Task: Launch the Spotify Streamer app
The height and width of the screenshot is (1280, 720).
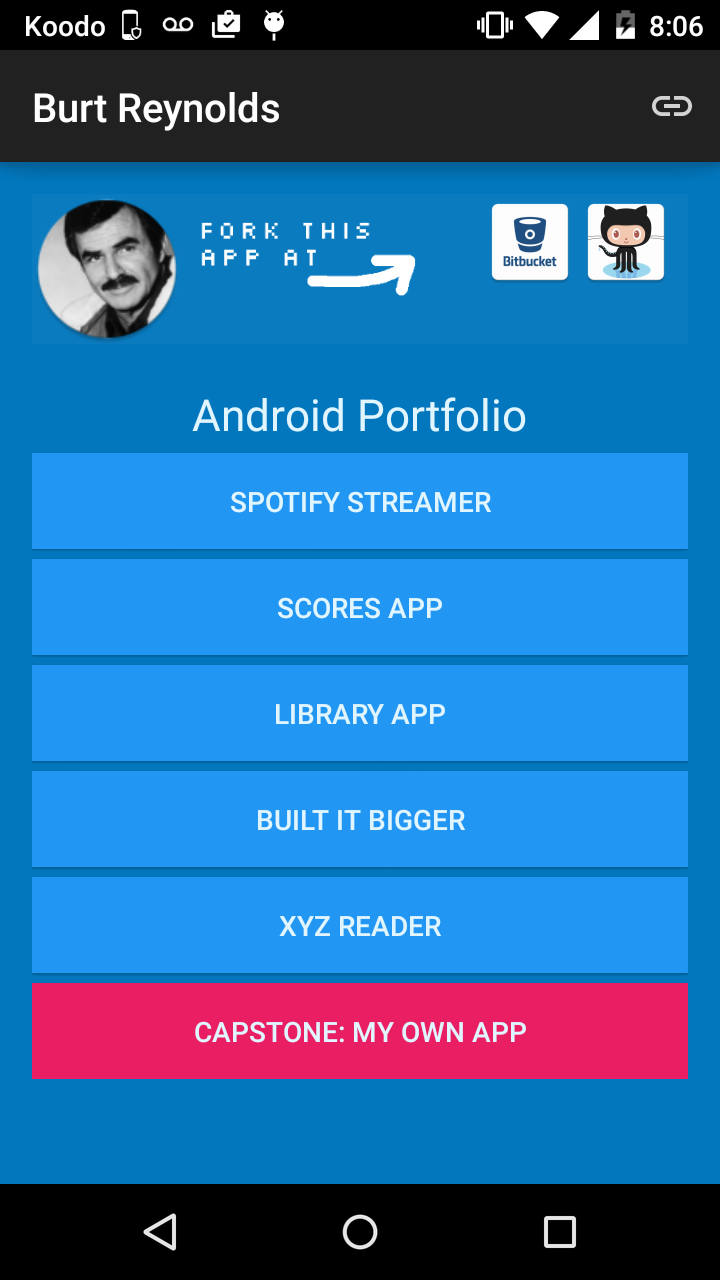Action: tap(360, 501)
